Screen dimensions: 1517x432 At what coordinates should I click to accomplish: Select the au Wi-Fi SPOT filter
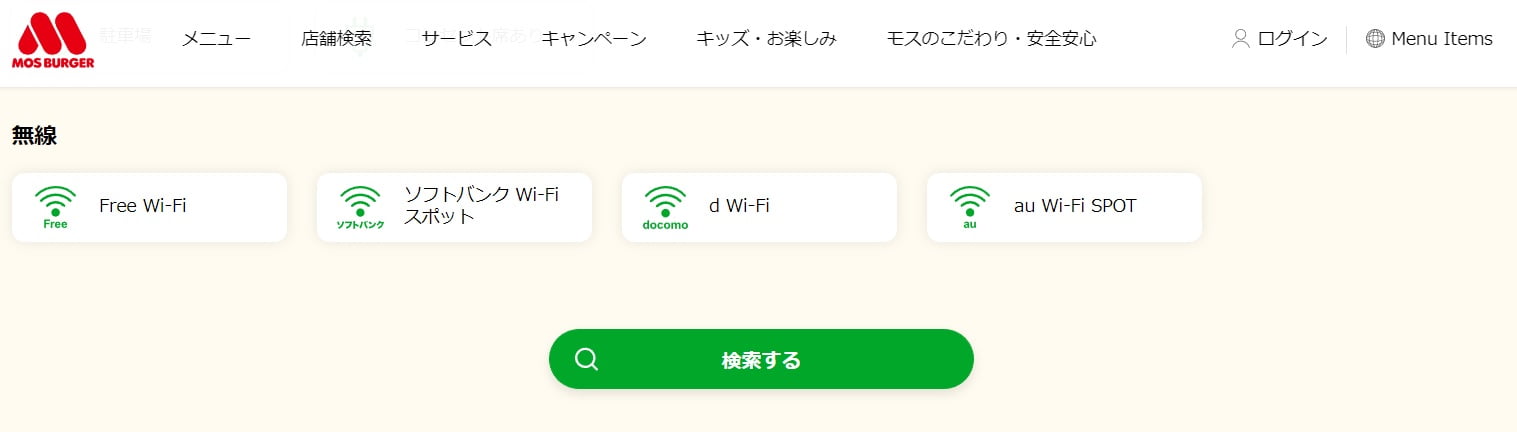1064,207
